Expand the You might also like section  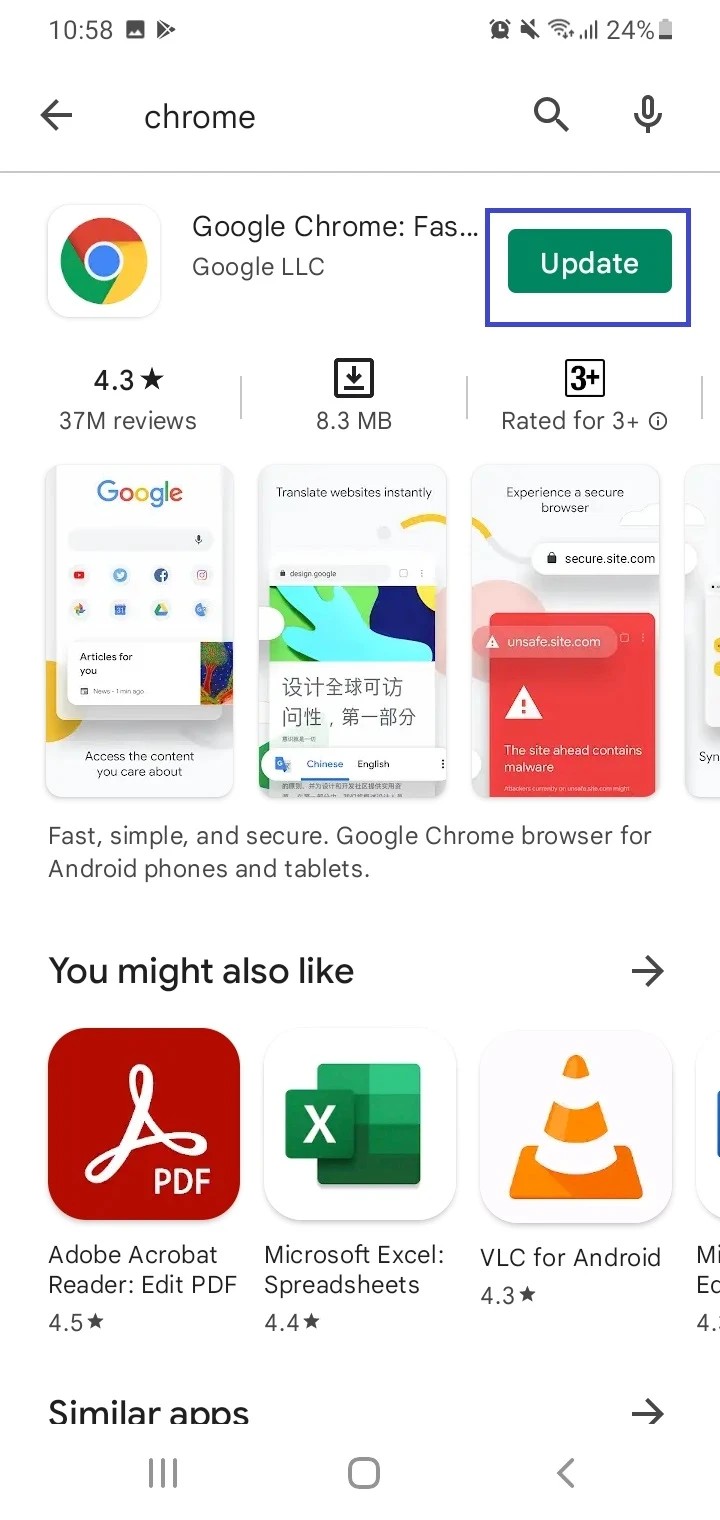point(648,971)
